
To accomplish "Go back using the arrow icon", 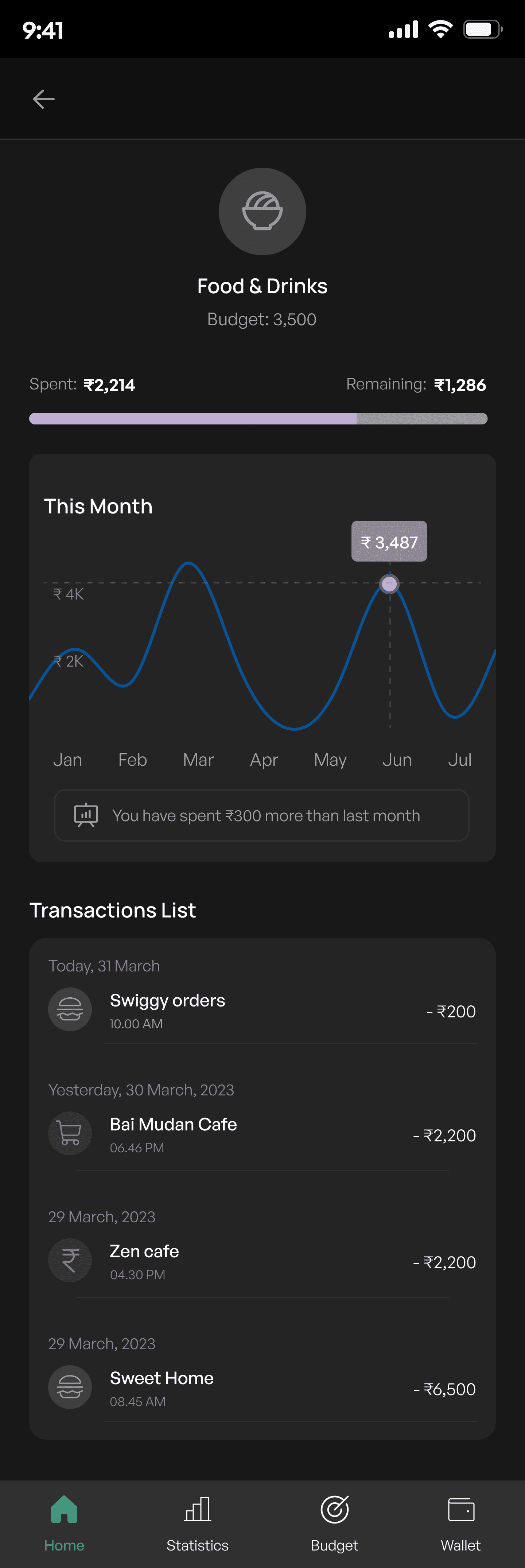I will click(44, 98).
